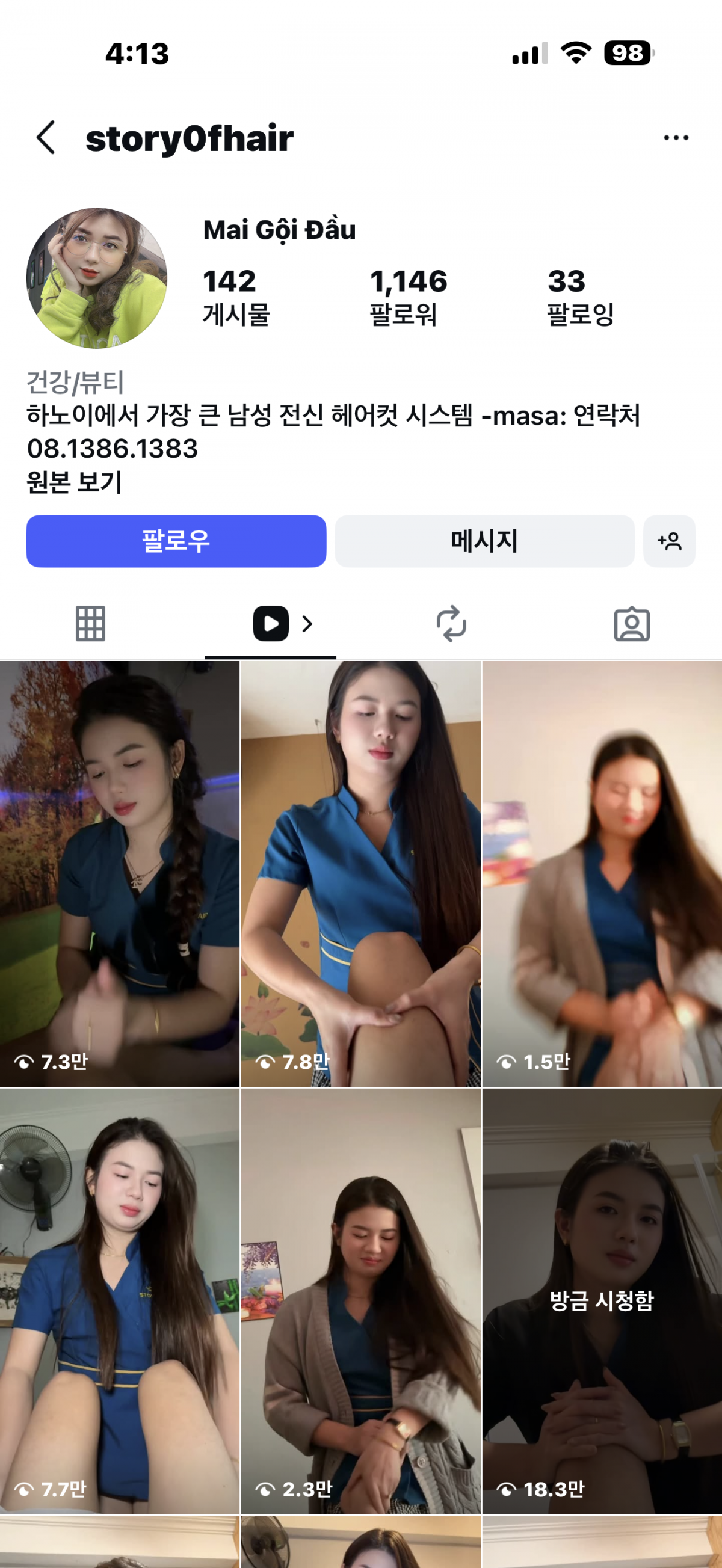The height and width of the screenshot is (1568, 722).
Task: Send a message via 메시지
Action: [484, 541]
